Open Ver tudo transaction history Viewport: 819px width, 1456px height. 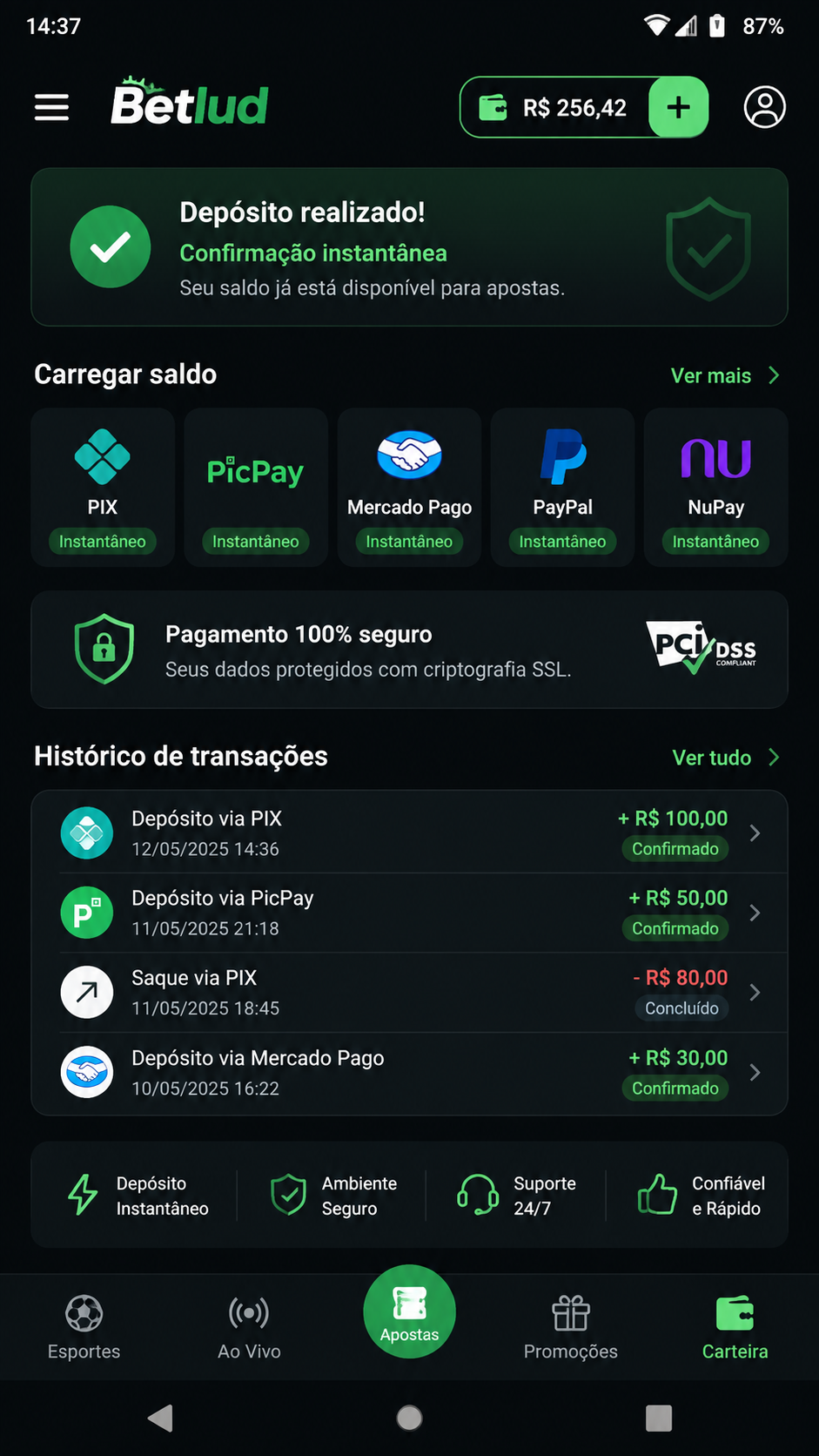pyautogui.click(x=726, y=758)
